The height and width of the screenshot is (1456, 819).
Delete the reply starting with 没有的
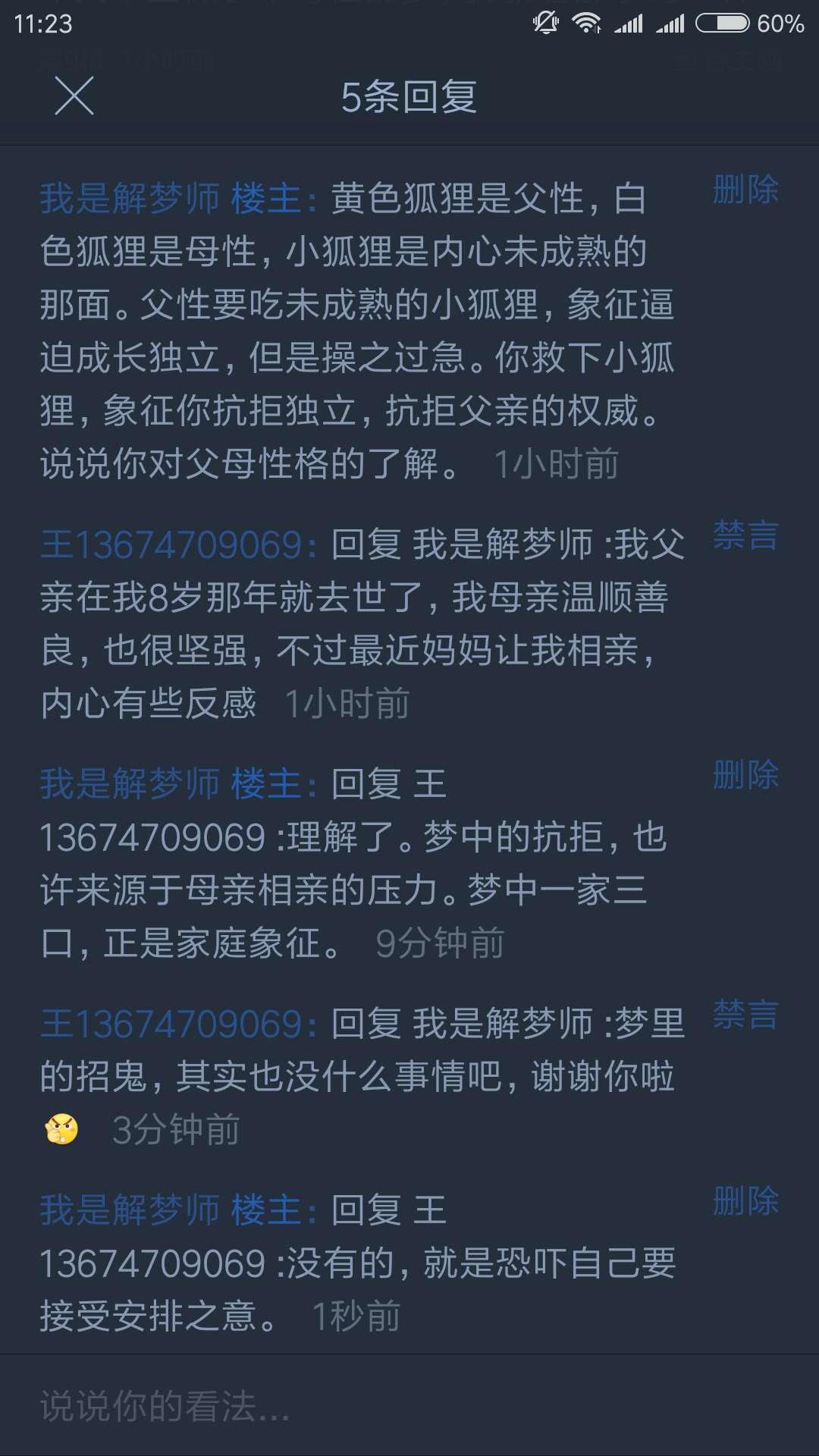click(x=745, y=1201)
